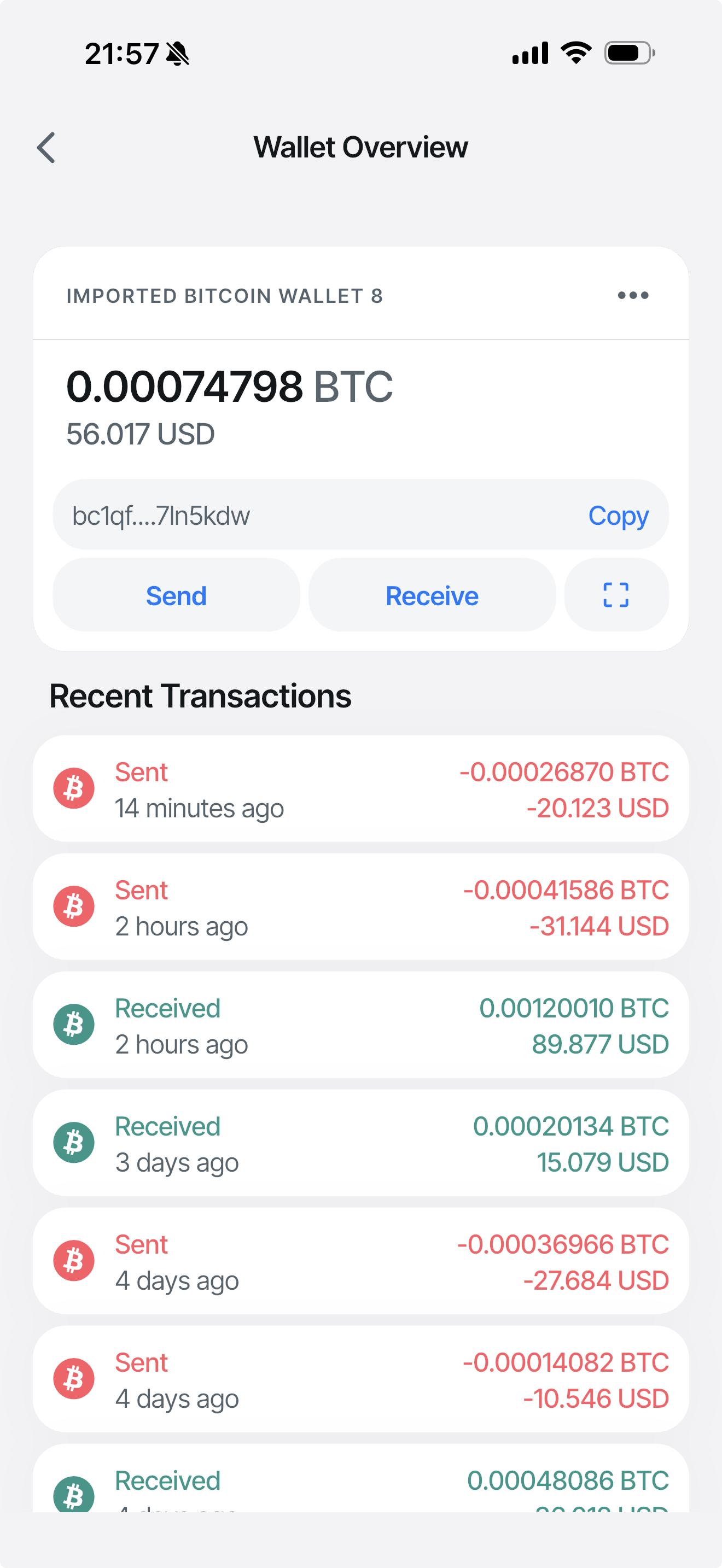Tap the Wi-Fi icon in the status bar
The image size is (722, 1568).
coord(575,53)
